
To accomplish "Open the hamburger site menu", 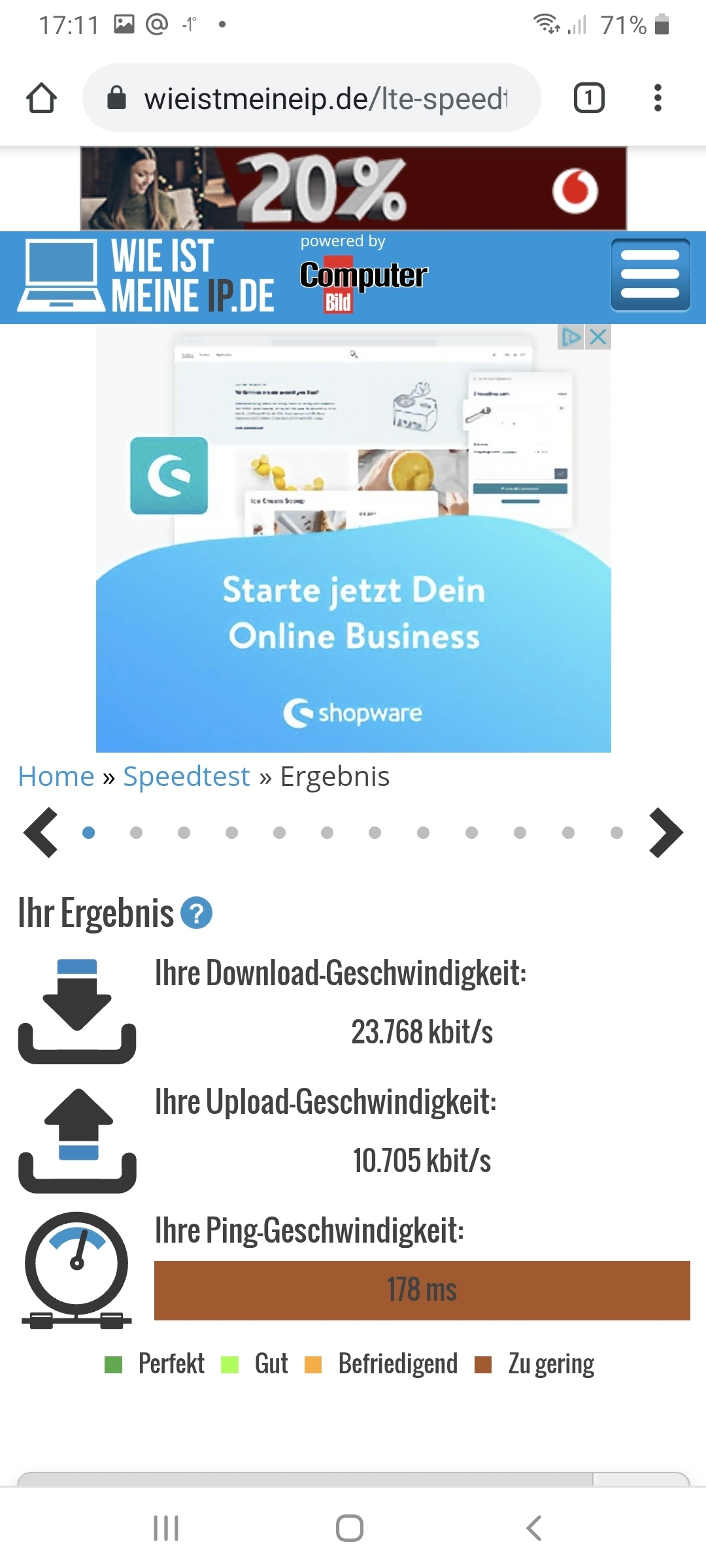I will [650, 275].
